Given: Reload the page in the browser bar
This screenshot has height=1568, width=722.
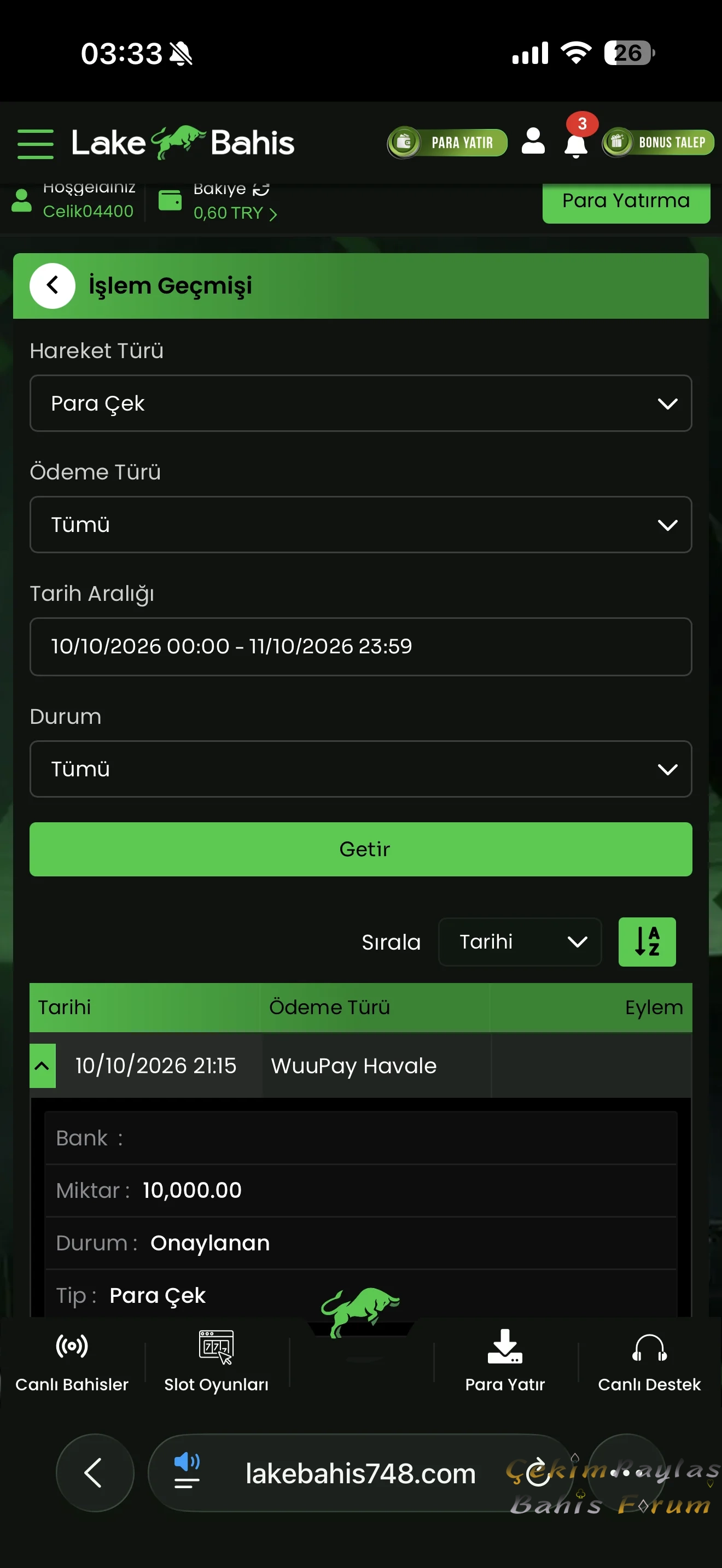Looking at the screenshot, I should 538,1473.
